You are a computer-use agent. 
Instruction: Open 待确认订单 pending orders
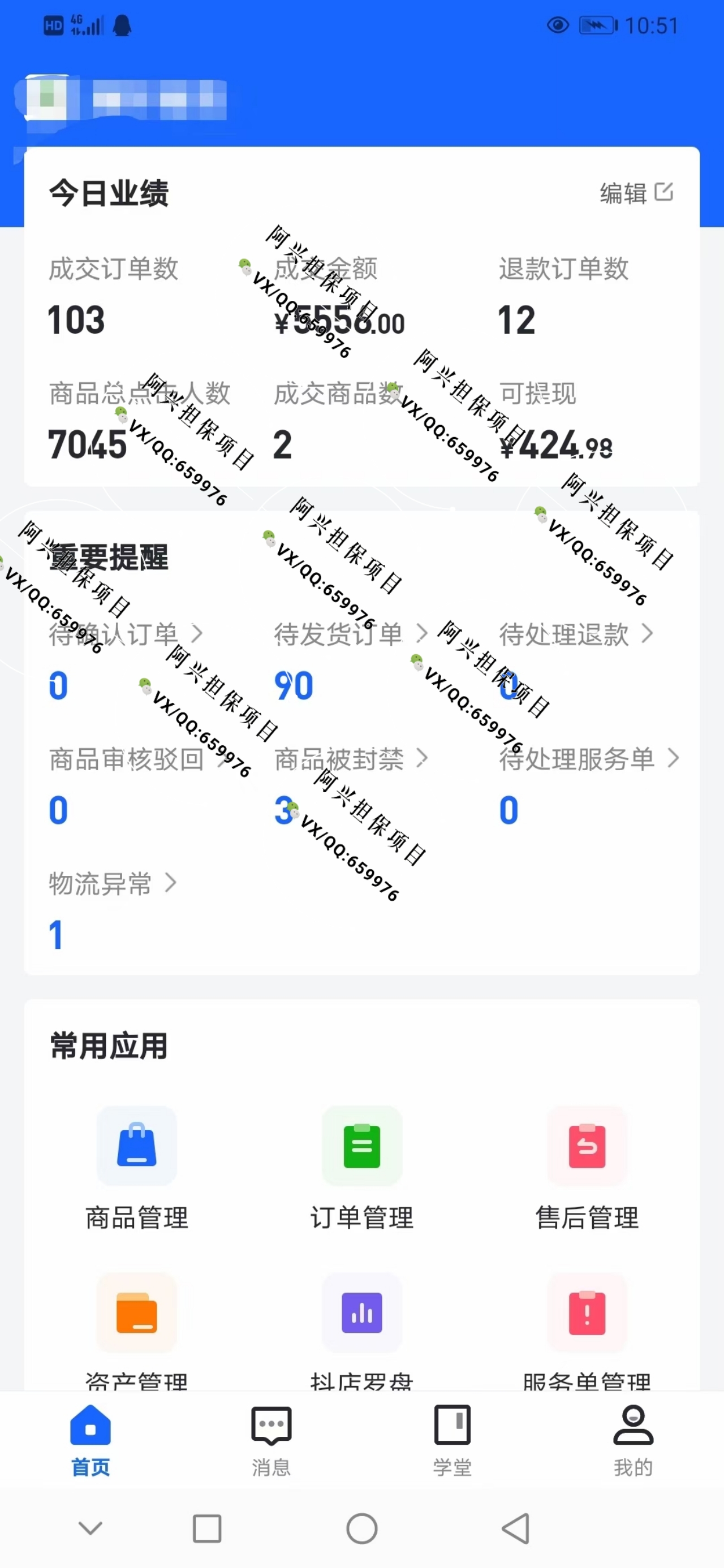(125, 634)
